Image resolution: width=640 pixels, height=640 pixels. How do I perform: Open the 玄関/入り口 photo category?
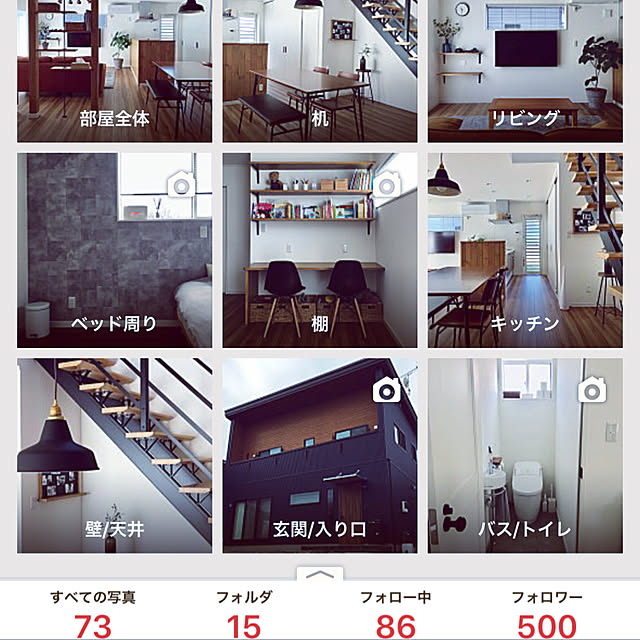click(320, 455)
